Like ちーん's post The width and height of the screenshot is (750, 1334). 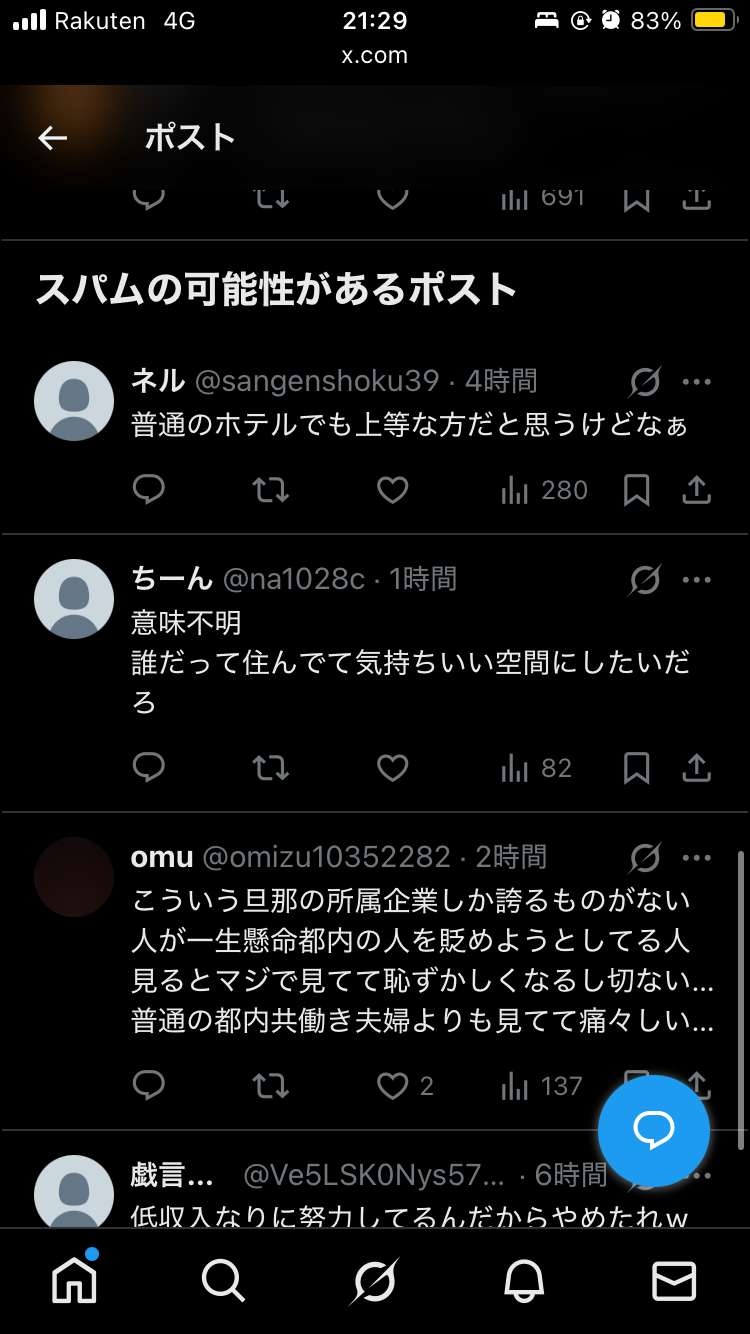point(392,768)
